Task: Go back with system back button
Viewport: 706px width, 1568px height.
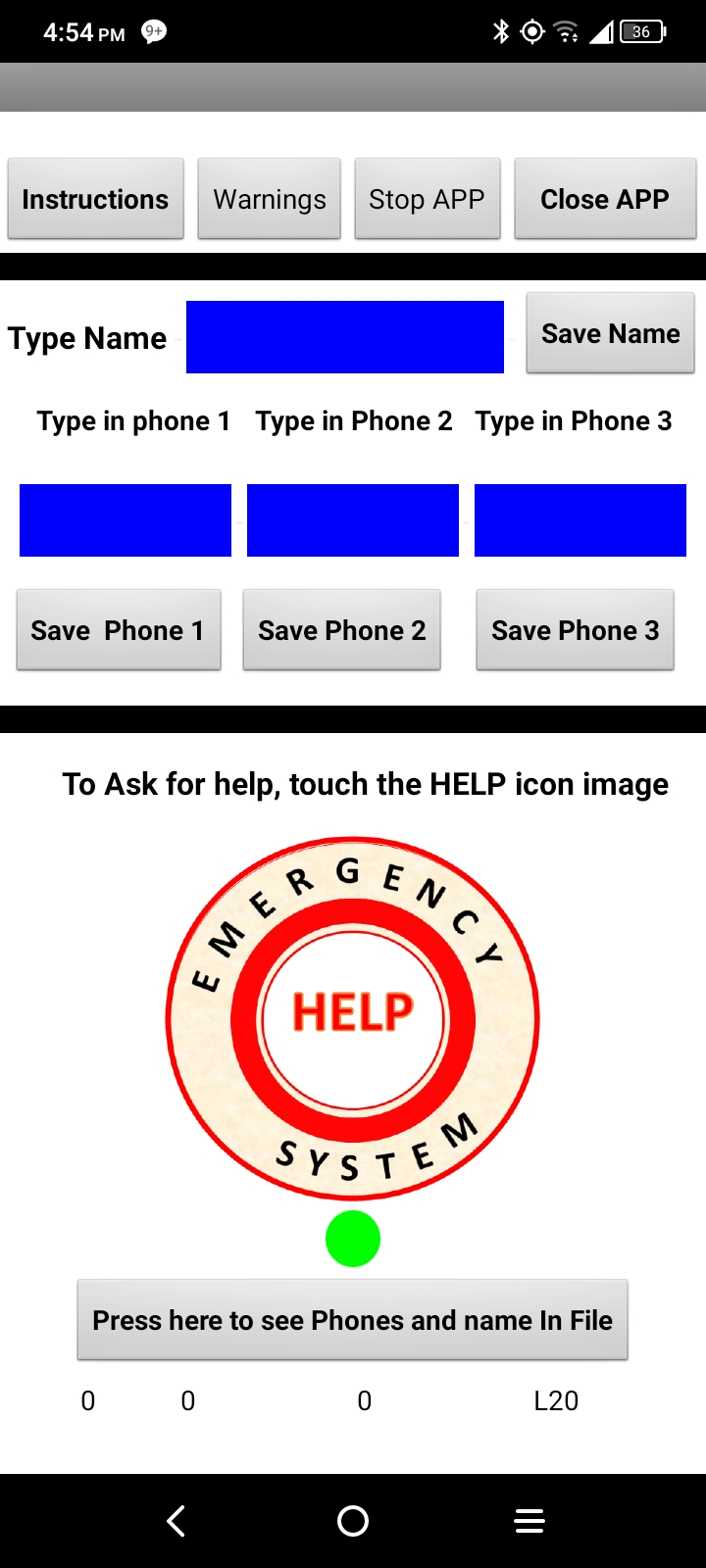Action: (x=176, y=1521)
